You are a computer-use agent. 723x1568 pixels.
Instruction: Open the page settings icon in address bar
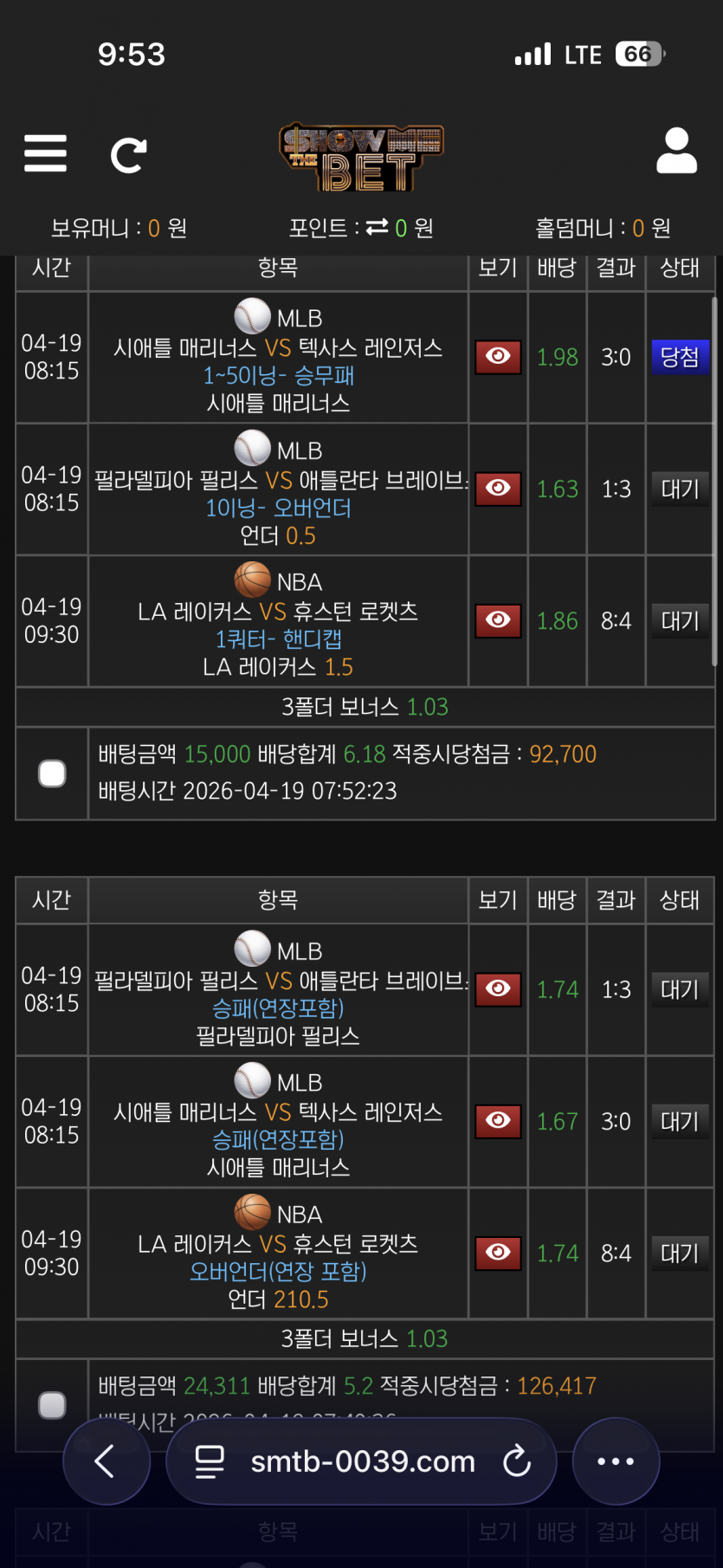coord(210,1461)
